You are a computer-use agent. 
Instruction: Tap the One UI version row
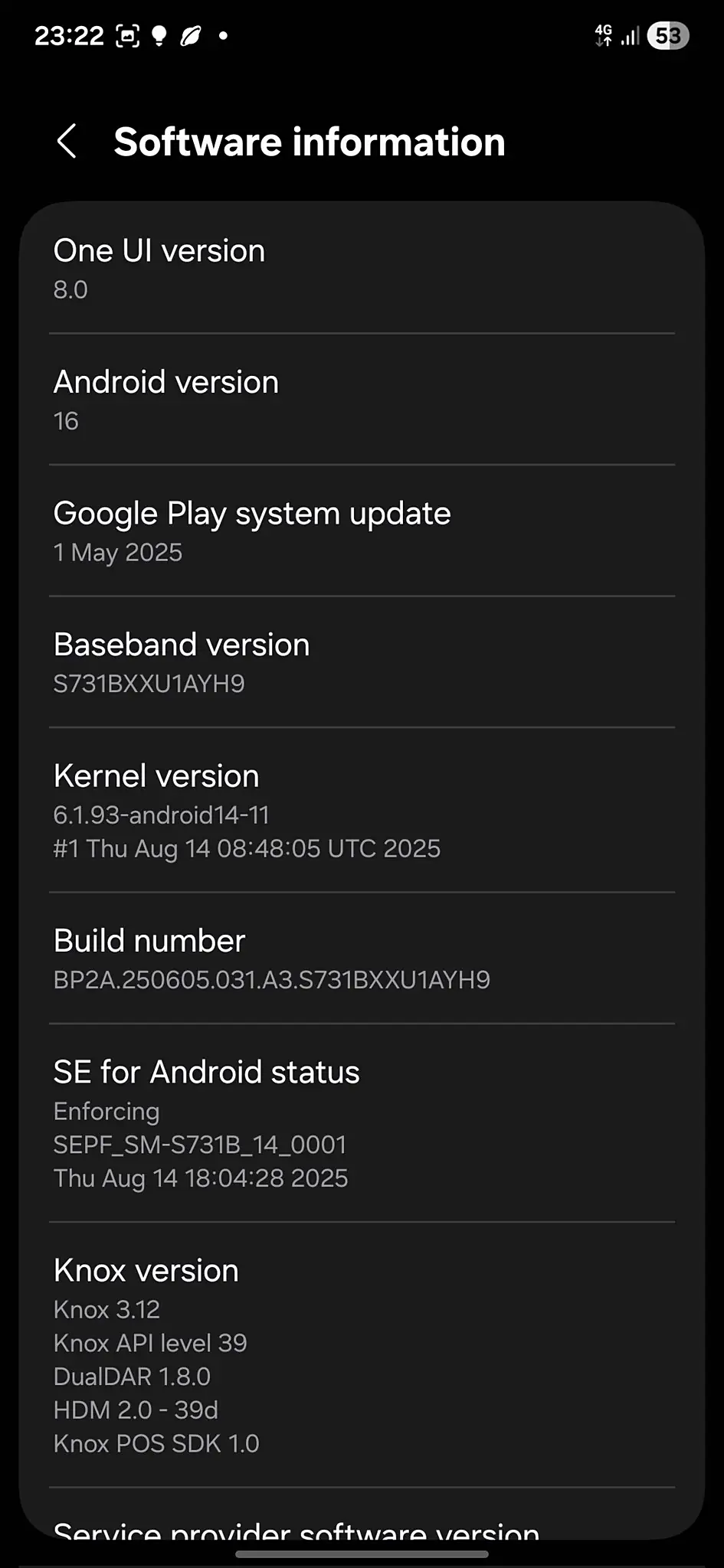[362, 269]
